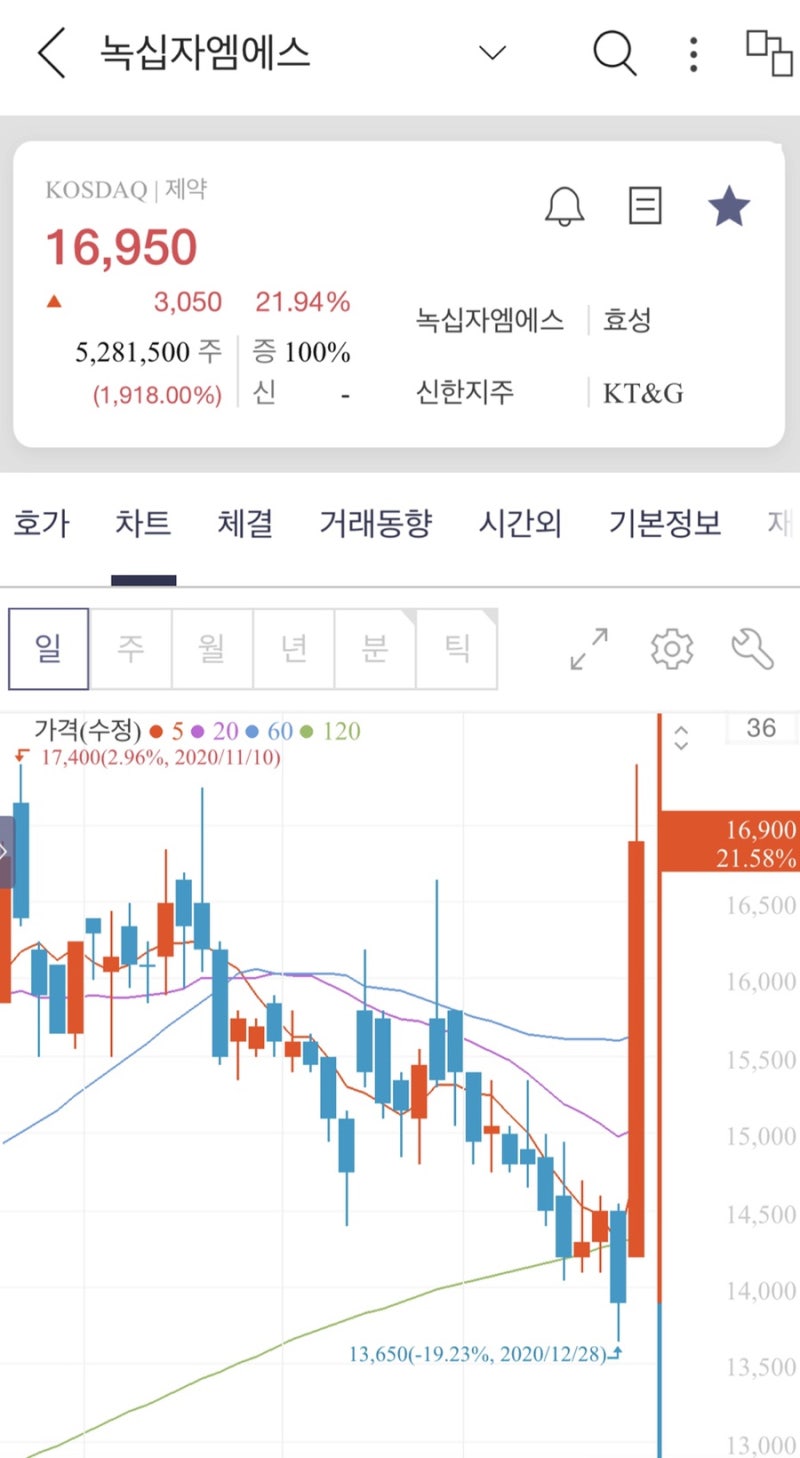Image resolution: width=800 pixels, height=1458 pixels.
Task: Expand the chart to fullscreen with diagonal arrows icon
Action: 588,647
